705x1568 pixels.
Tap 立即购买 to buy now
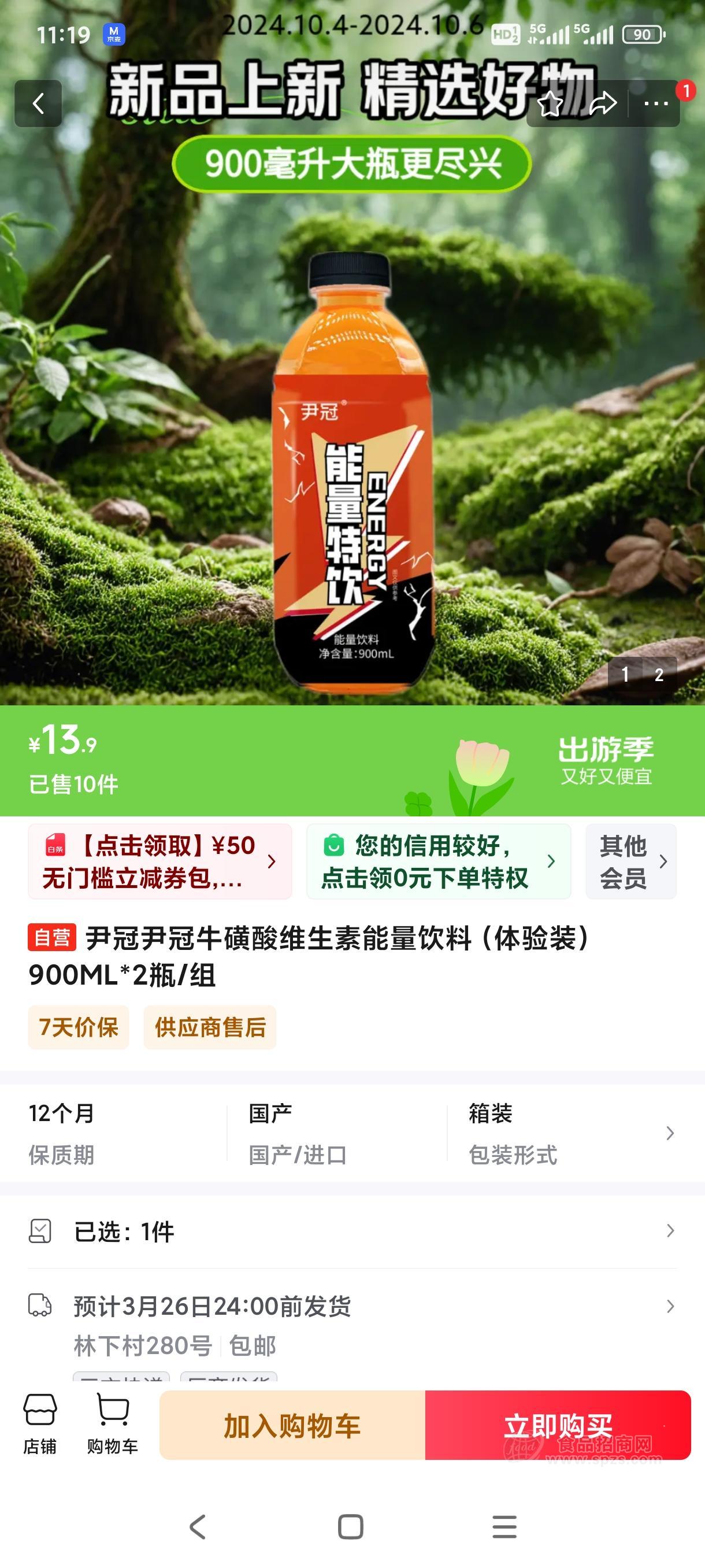pos(558,1426)
